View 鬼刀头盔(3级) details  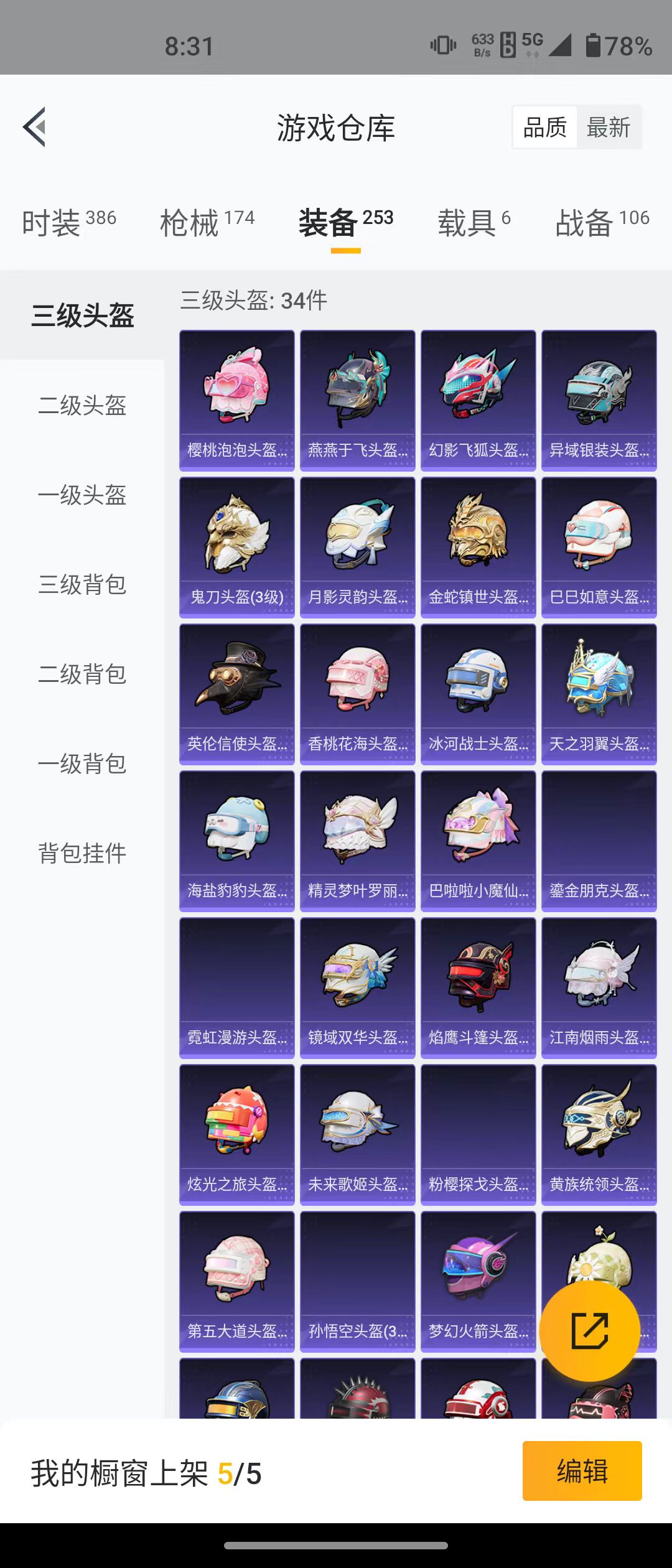pos(237,547)
